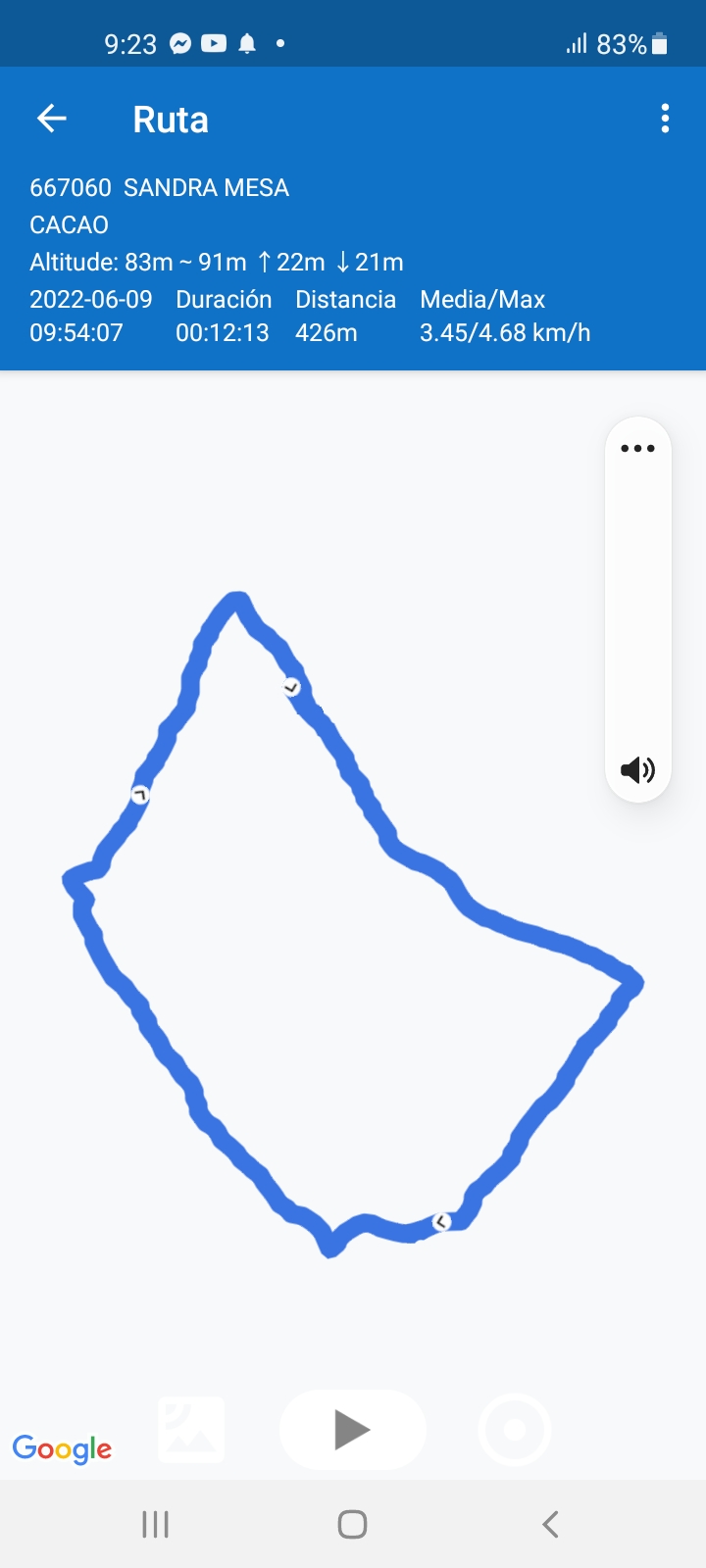Open the map image layer button
Image resolution: width=706 pixels, height=1568 pixels.
(192, 1430)
